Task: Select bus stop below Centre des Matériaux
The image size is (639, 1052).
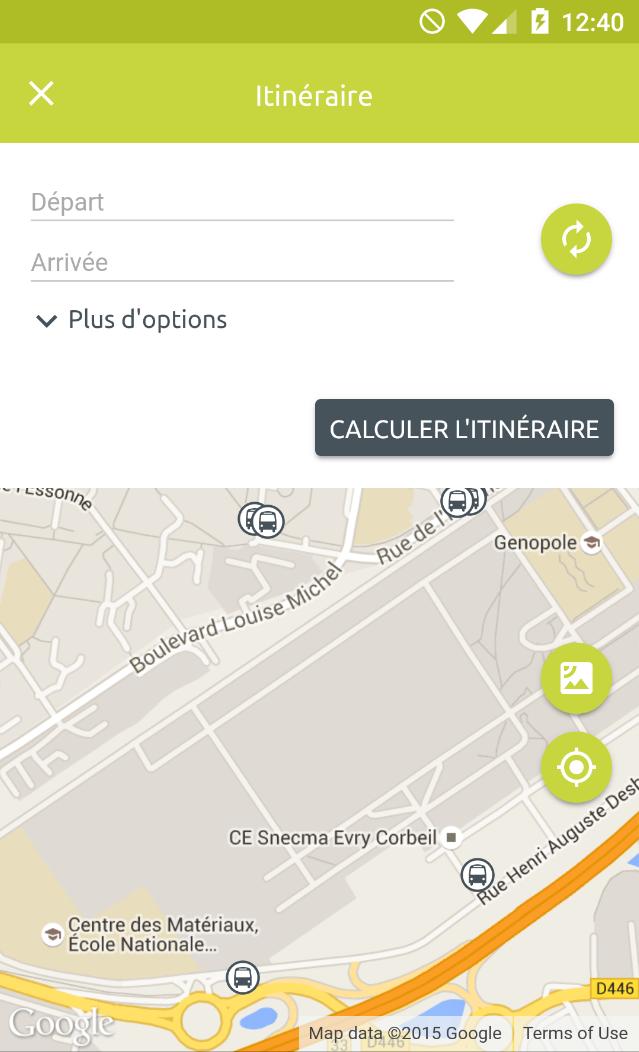Action: point(242,976)
